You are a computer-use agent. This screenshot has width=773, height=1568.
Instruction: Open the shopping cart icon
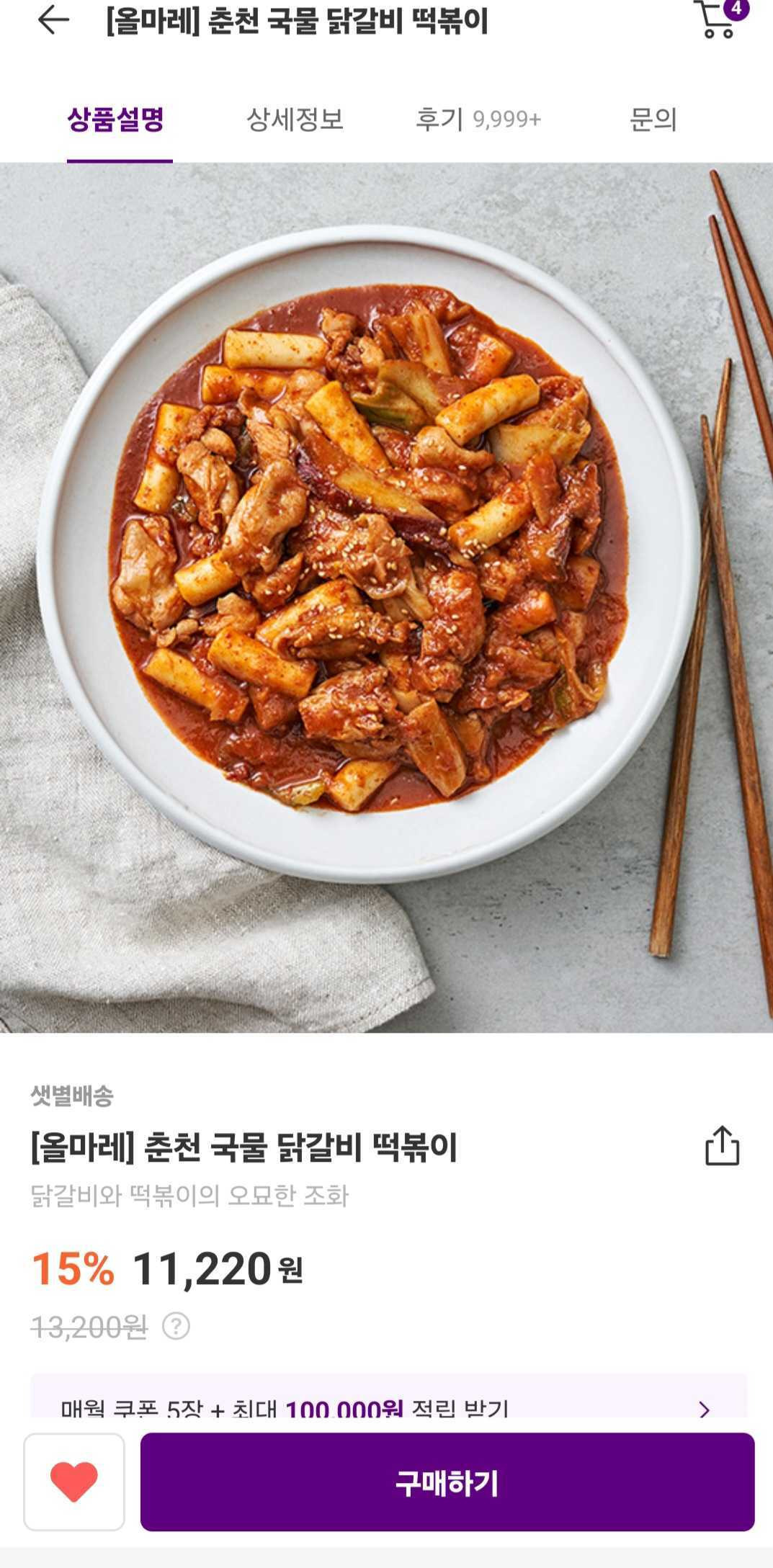coord(713,22)
